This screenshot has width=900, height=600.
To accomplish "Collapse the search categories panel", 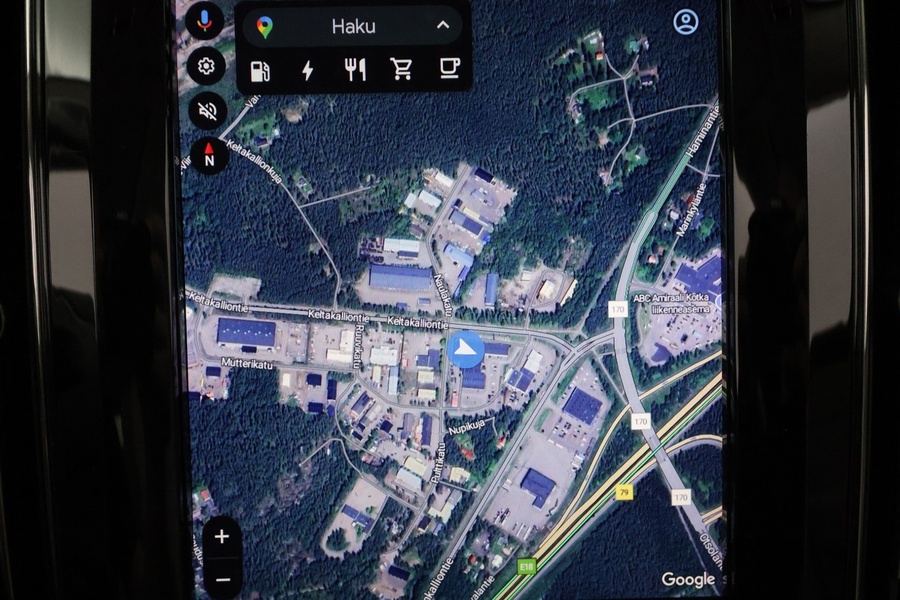I will [443, 26].
